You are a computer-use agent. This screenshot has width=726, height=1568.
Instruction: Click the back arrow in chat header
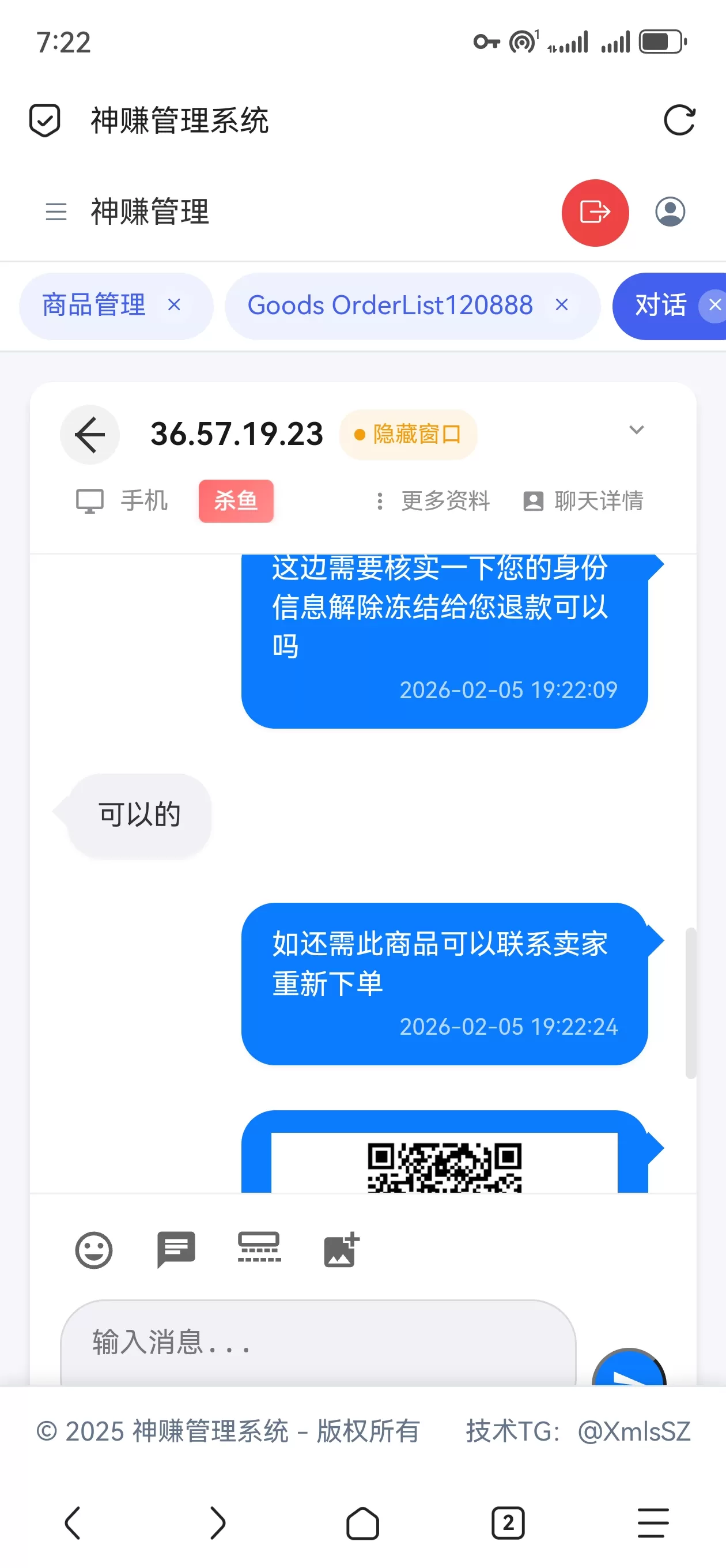tap(89, 434)
